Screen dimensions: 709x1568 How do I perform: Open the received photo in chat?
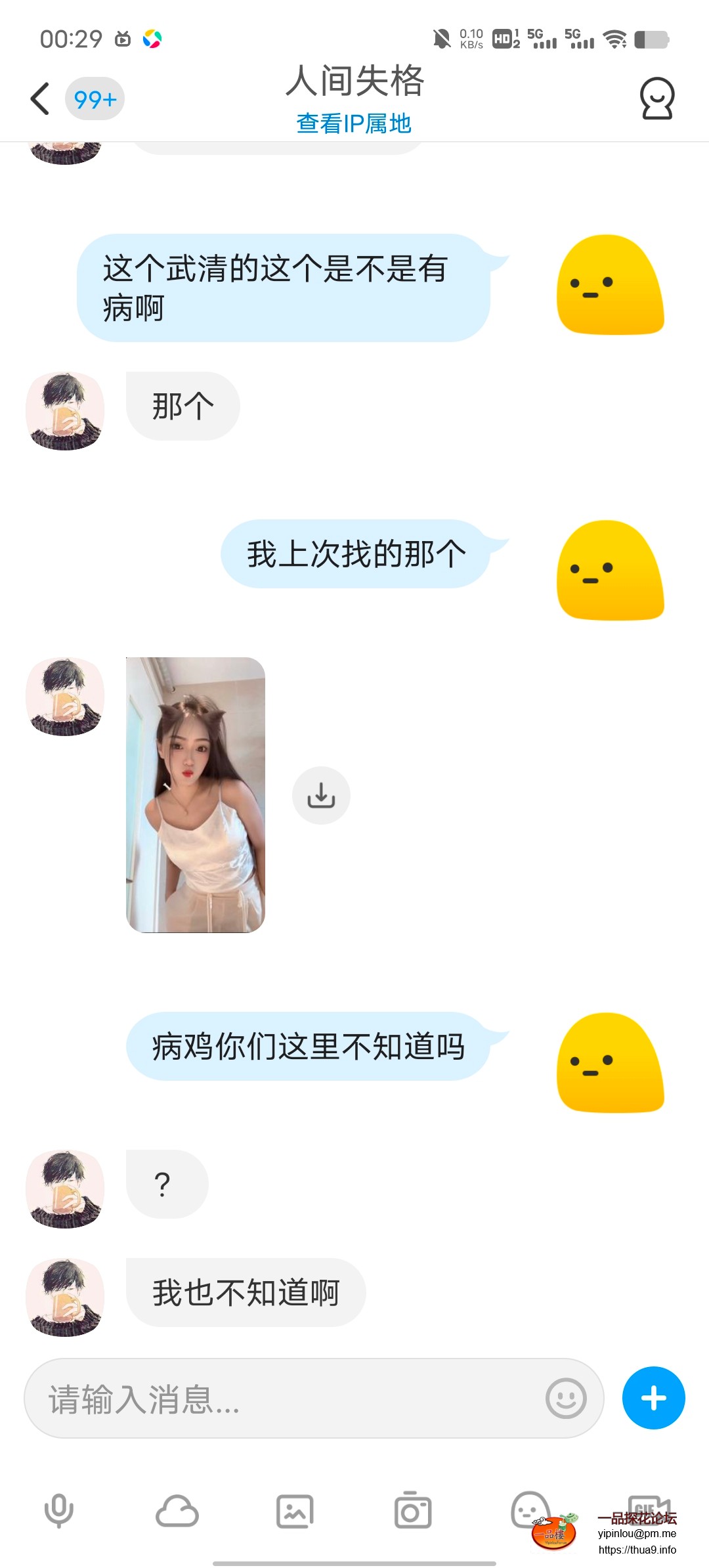196,795
